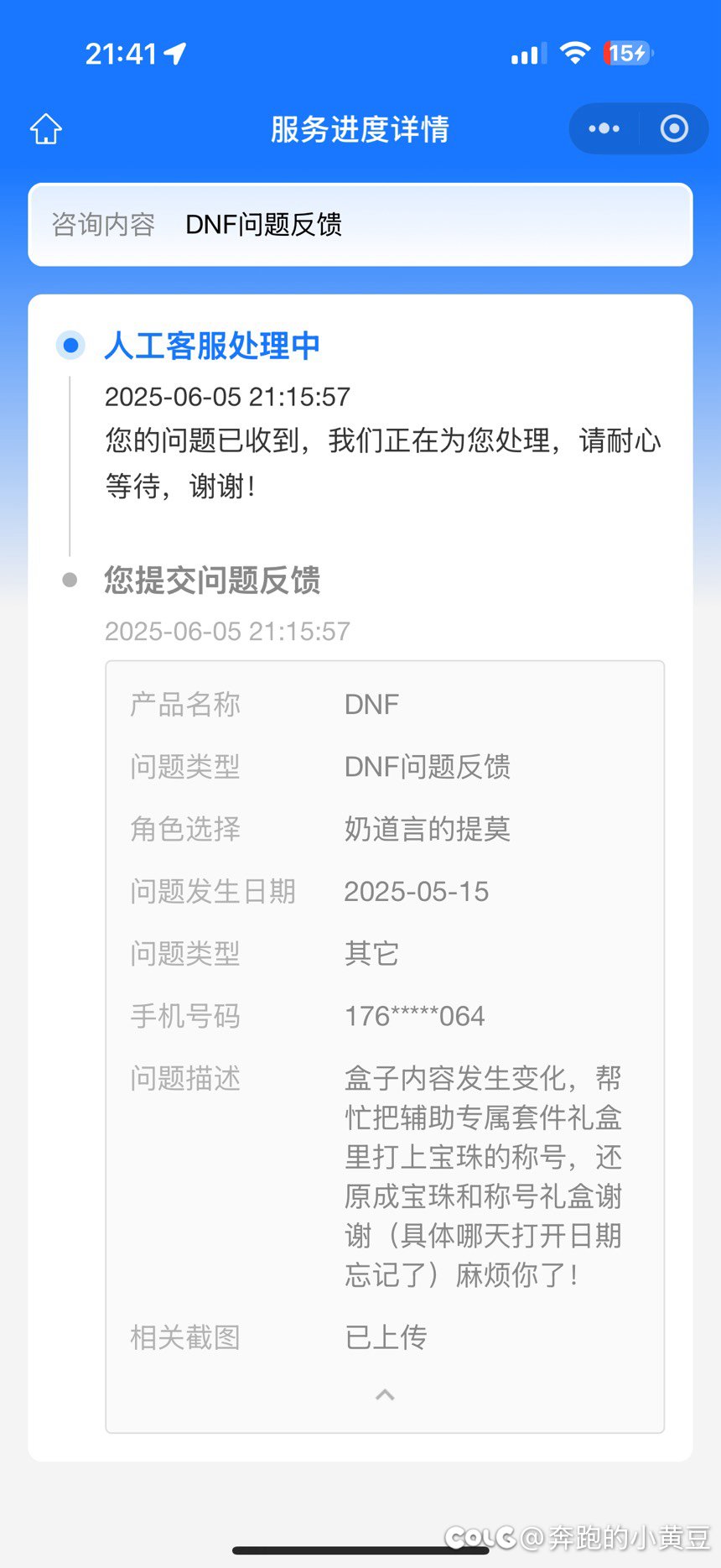Go to the mini program home page
Viewport: 721px width, 1568px height.
click(46, 129)
